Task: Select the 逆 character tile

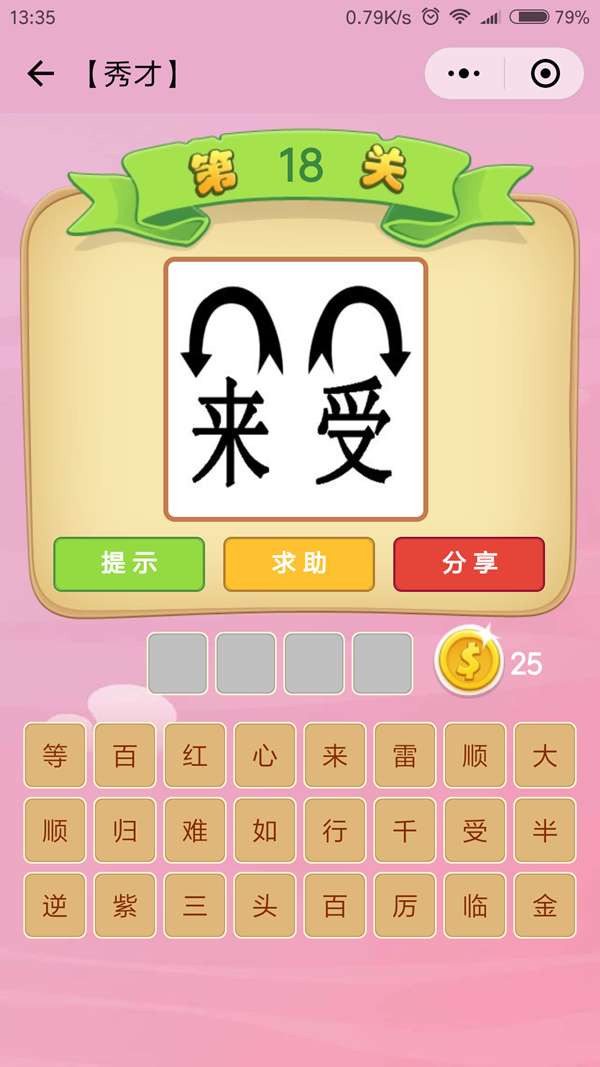Action: click(x=55, y=905)
